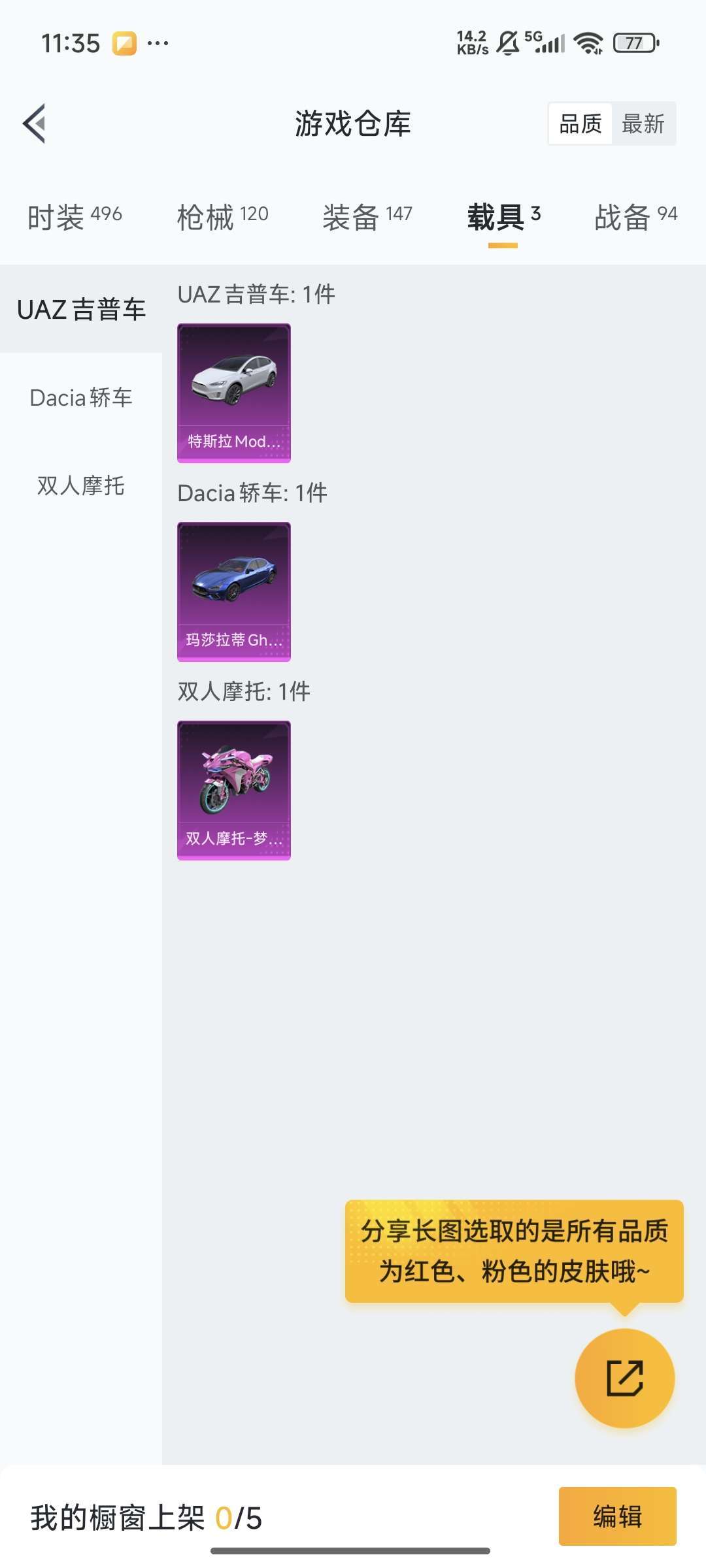Switch to the 战备 tab
The width and height of the screenshot is (706, 1568).
[x=635, y=217]
